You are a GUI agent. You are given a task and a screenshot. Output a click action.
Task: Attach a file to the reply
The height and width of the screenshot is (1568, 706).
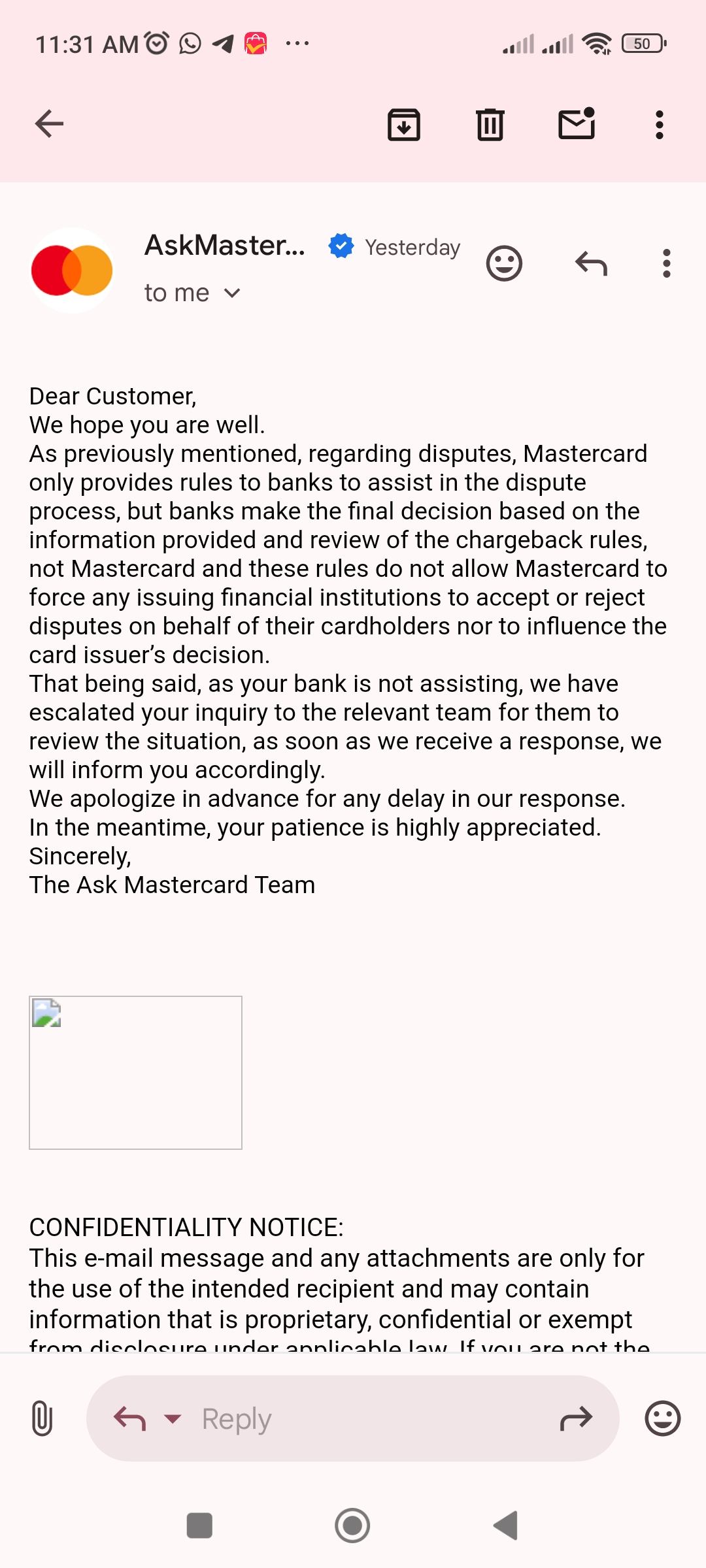pos(42,1418)
